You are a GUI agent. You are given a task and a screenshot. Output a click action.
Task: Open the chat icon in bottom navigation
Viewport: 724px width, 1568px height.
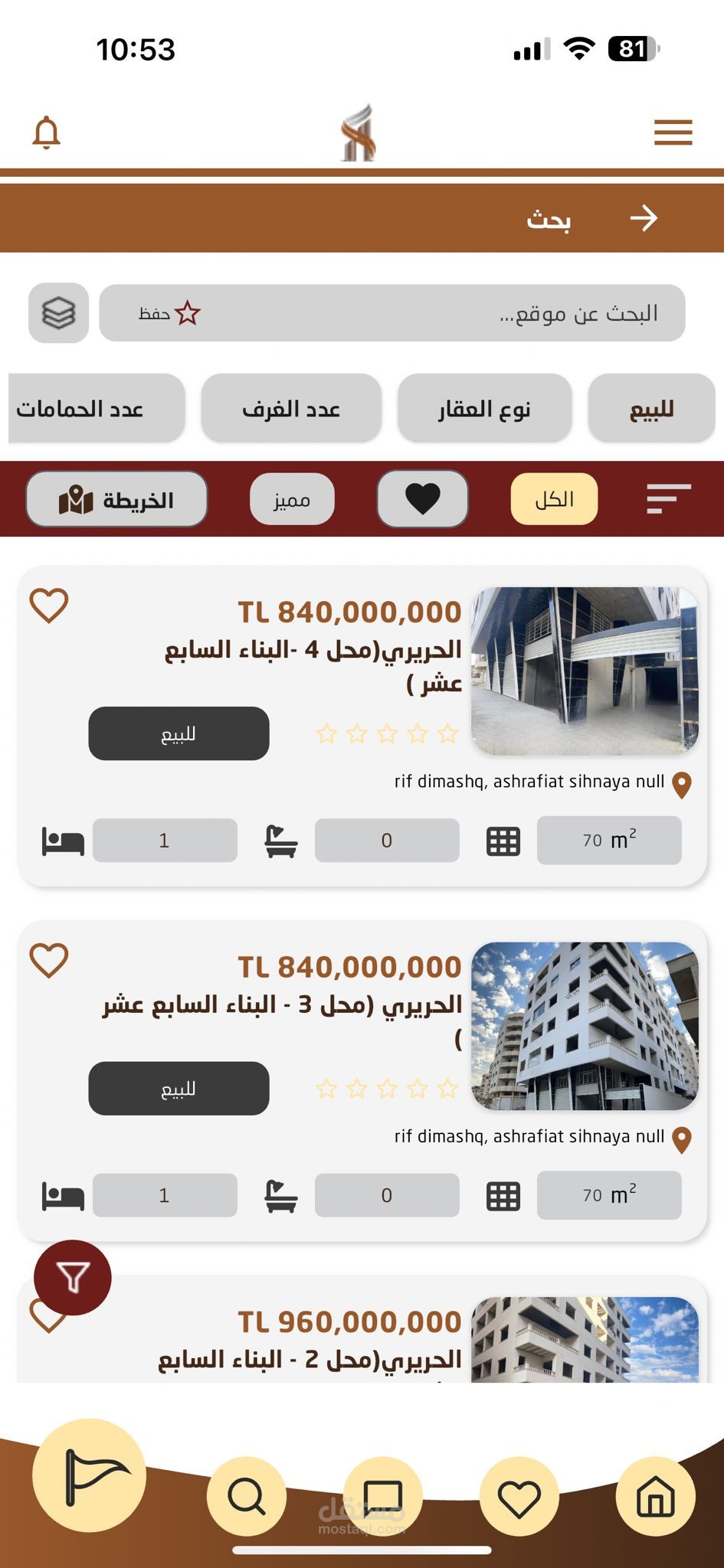383,1496
